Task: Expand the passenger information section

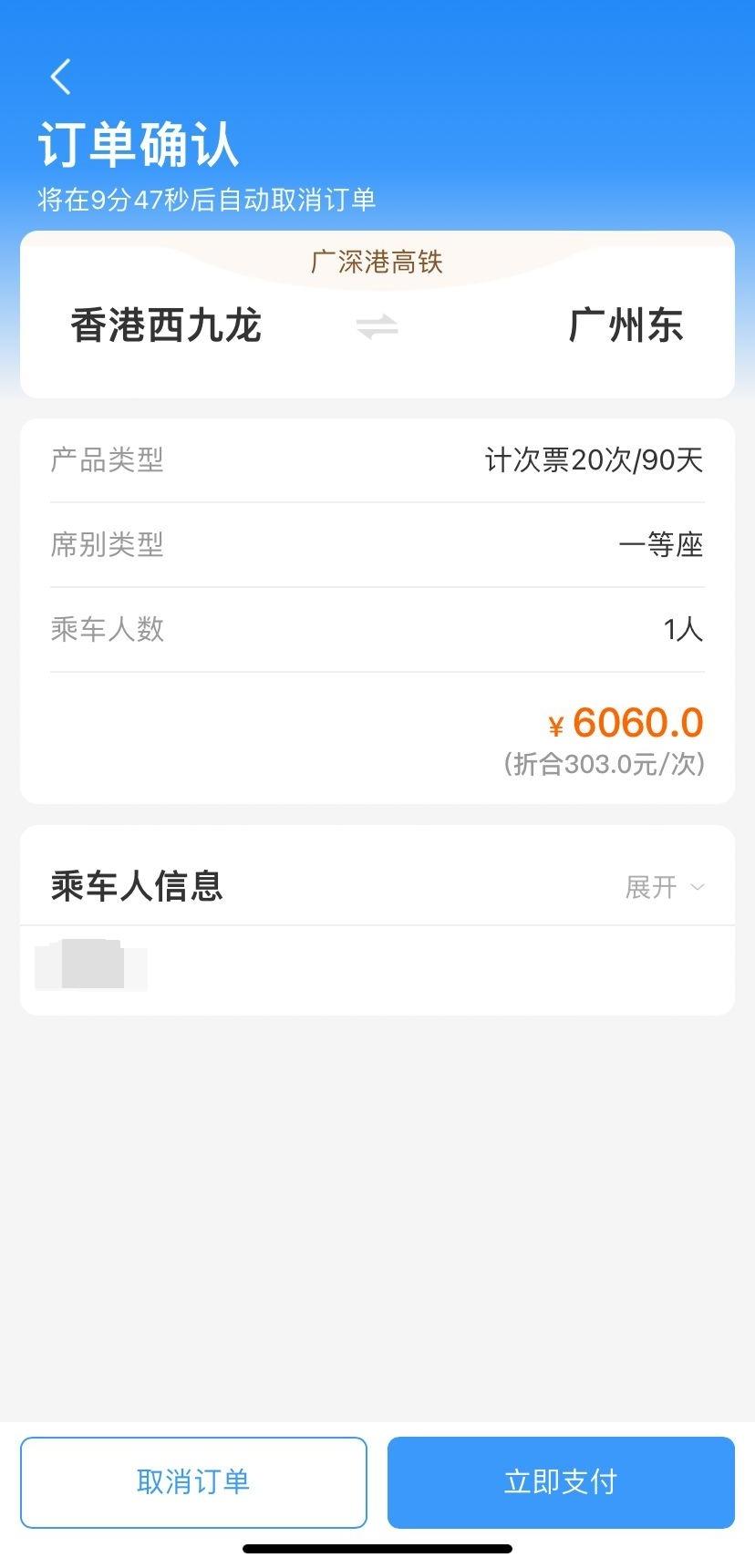Action: (664, 887)
